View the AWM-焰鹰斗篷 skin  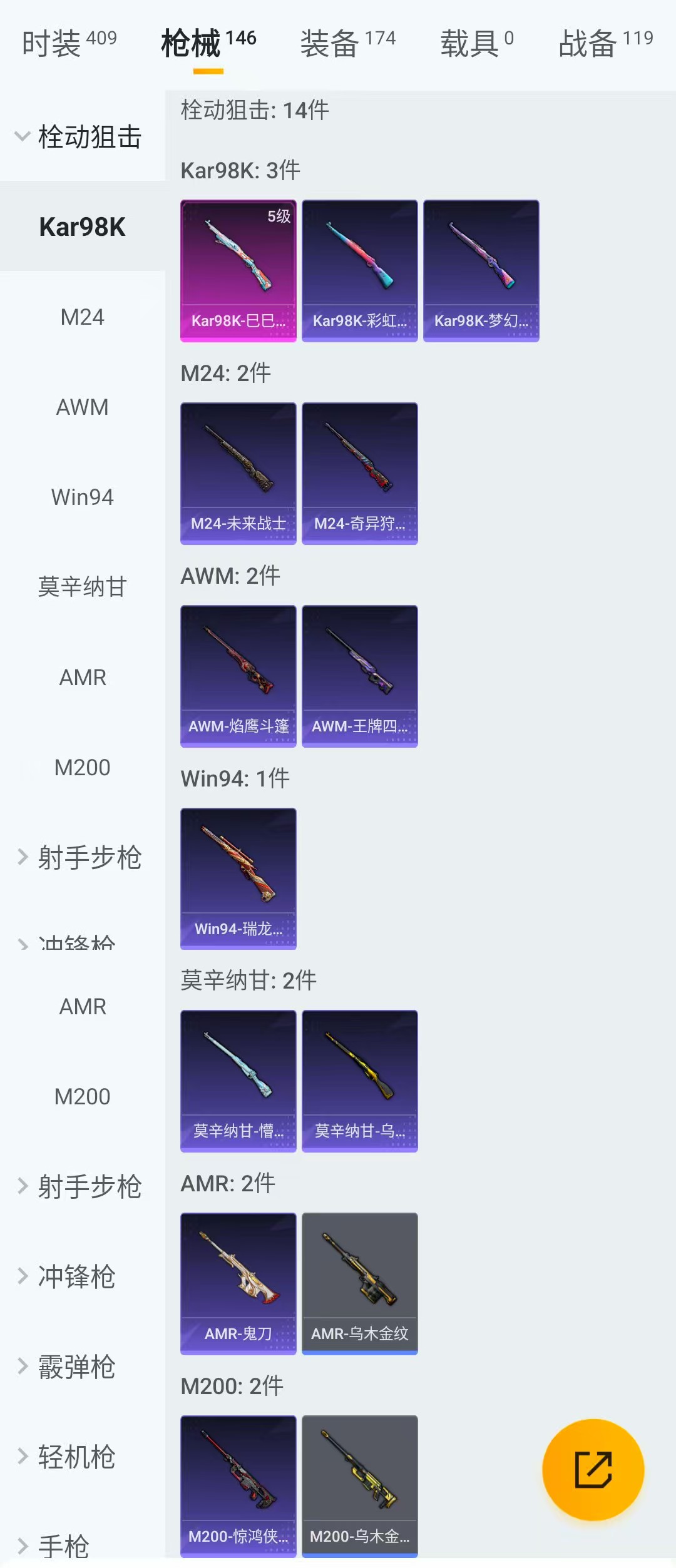(238, 676)
